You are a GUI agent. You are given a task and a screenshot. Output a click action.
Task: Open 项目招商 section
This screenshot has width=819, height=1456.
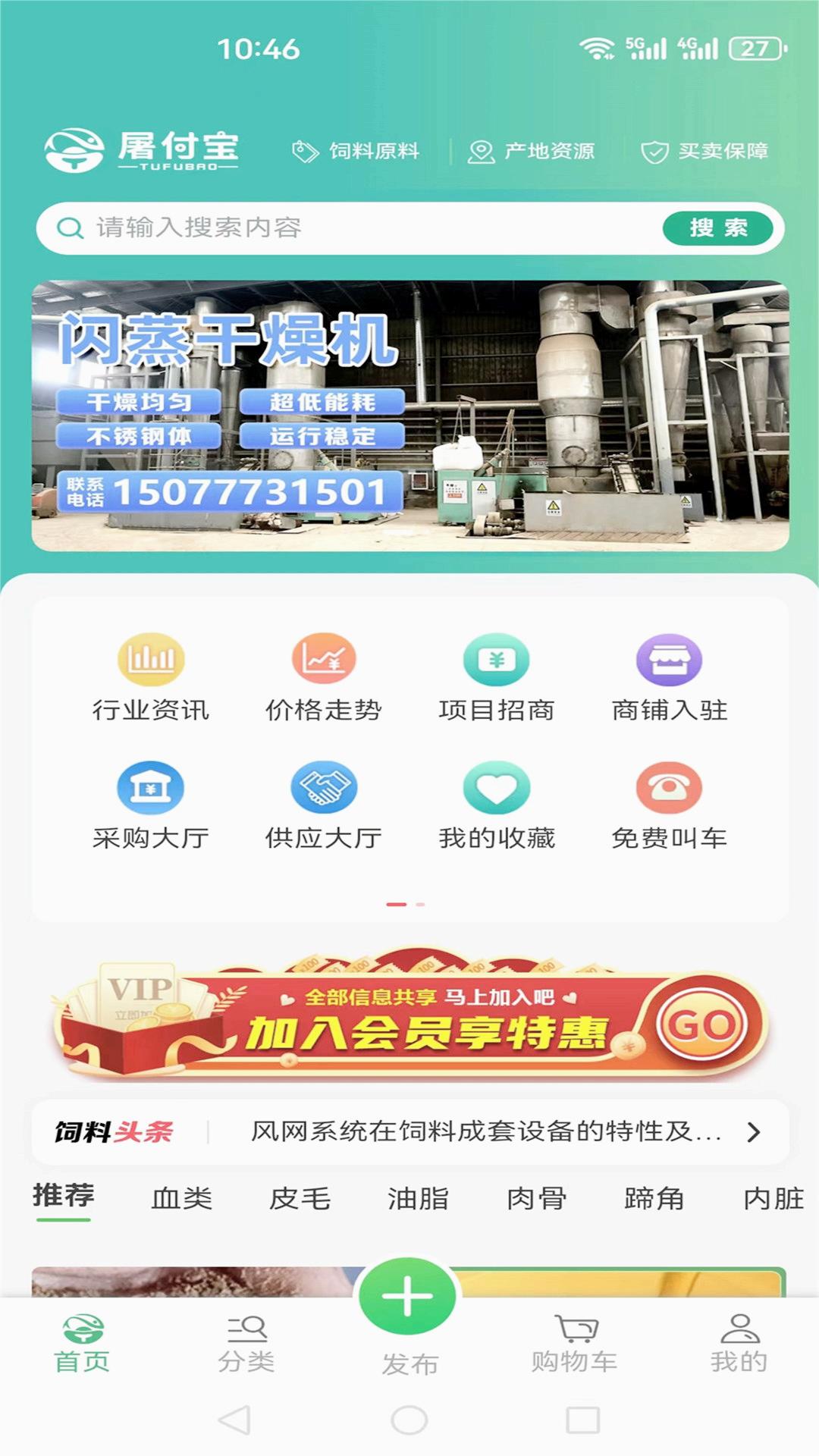(497, 677)
